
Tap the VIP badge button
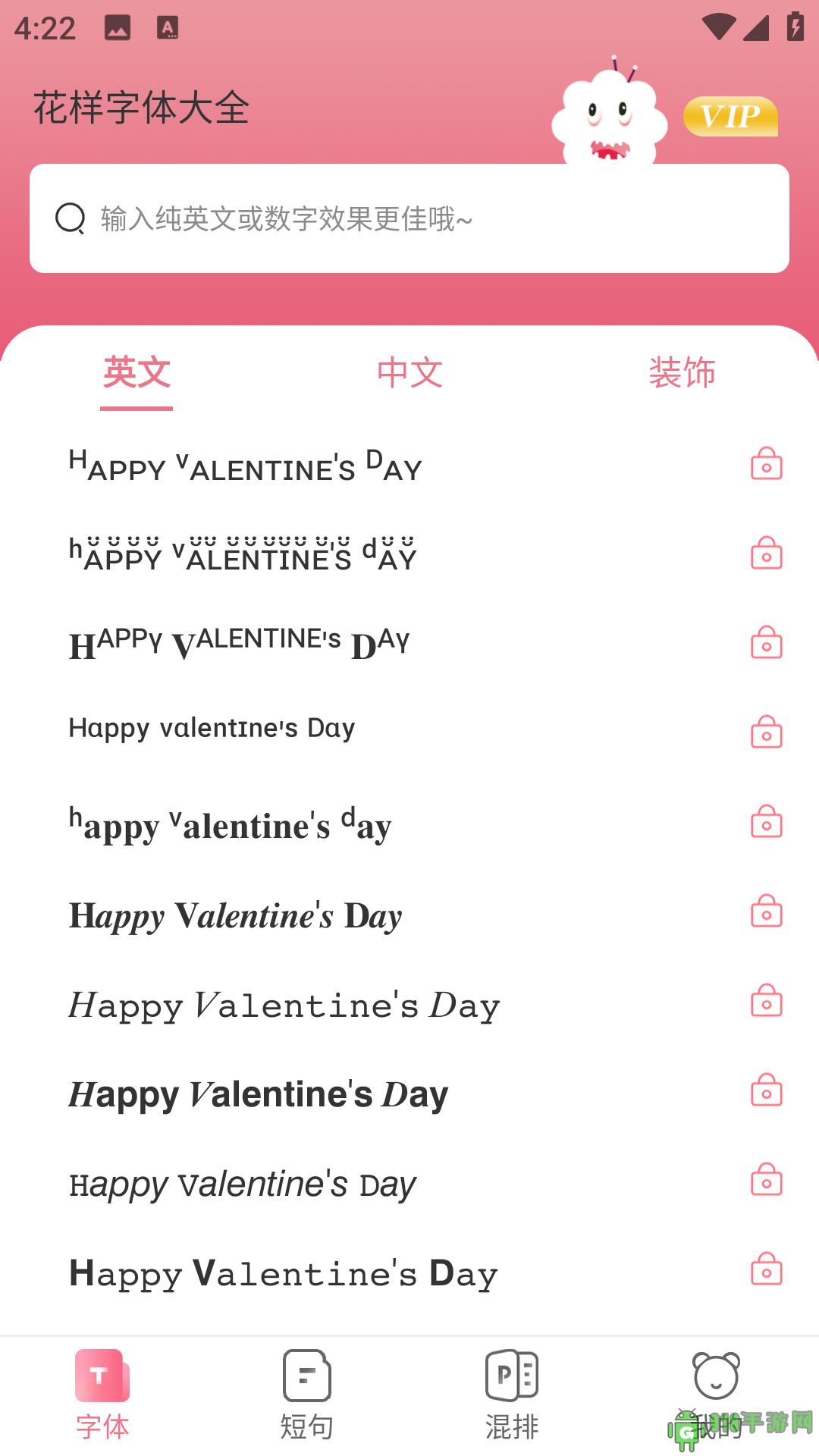coord(730,116)
